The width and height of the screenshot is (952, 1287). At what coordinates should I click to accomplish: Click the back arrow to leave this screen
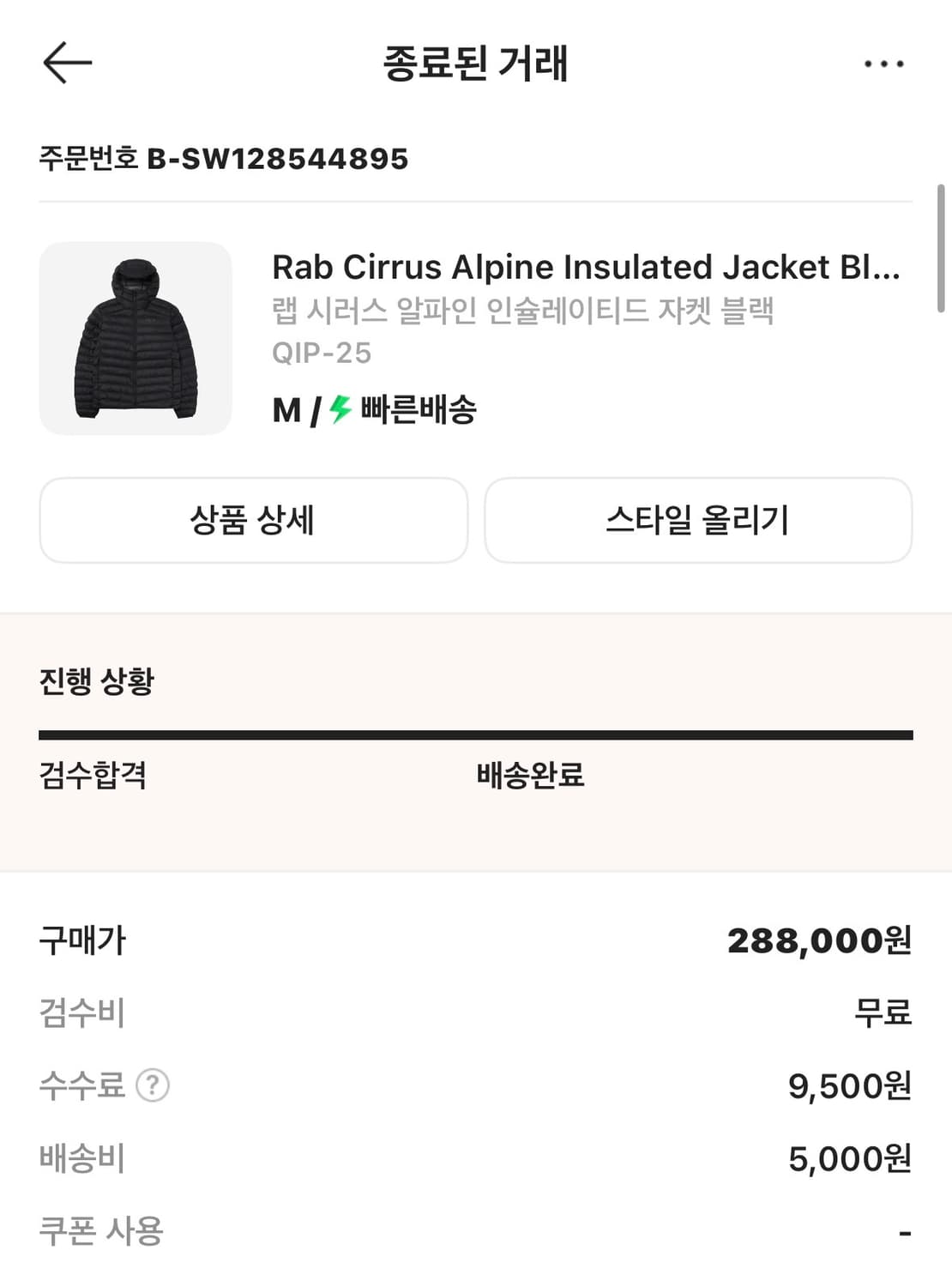(x=66, y=63)
